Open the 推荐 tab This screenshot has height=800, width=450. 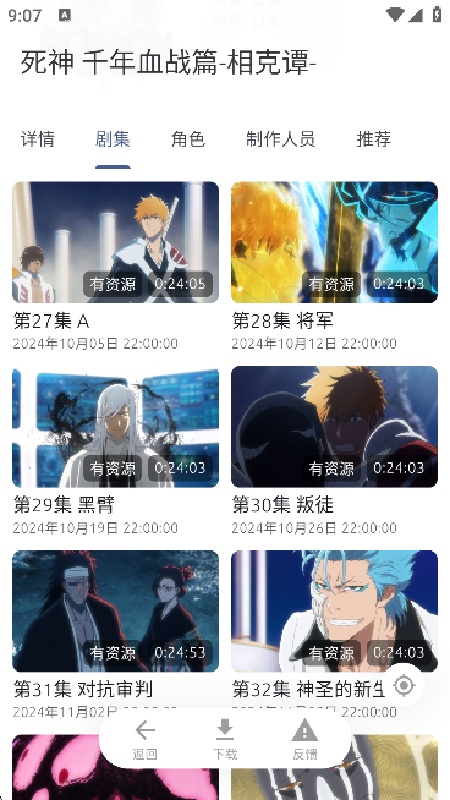pos(373,139)
